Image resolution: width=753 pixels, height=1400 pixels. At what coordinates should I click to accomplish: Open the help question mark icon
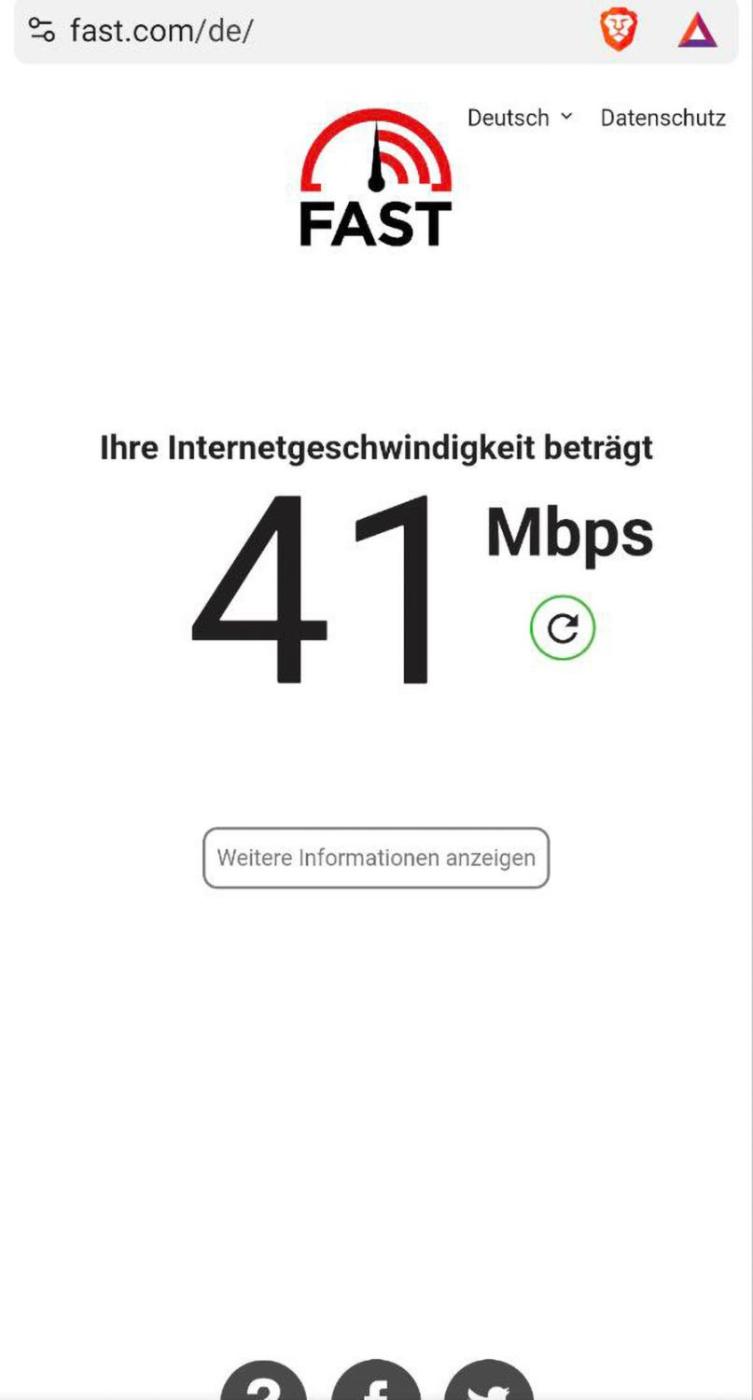tap(264, 1385)
